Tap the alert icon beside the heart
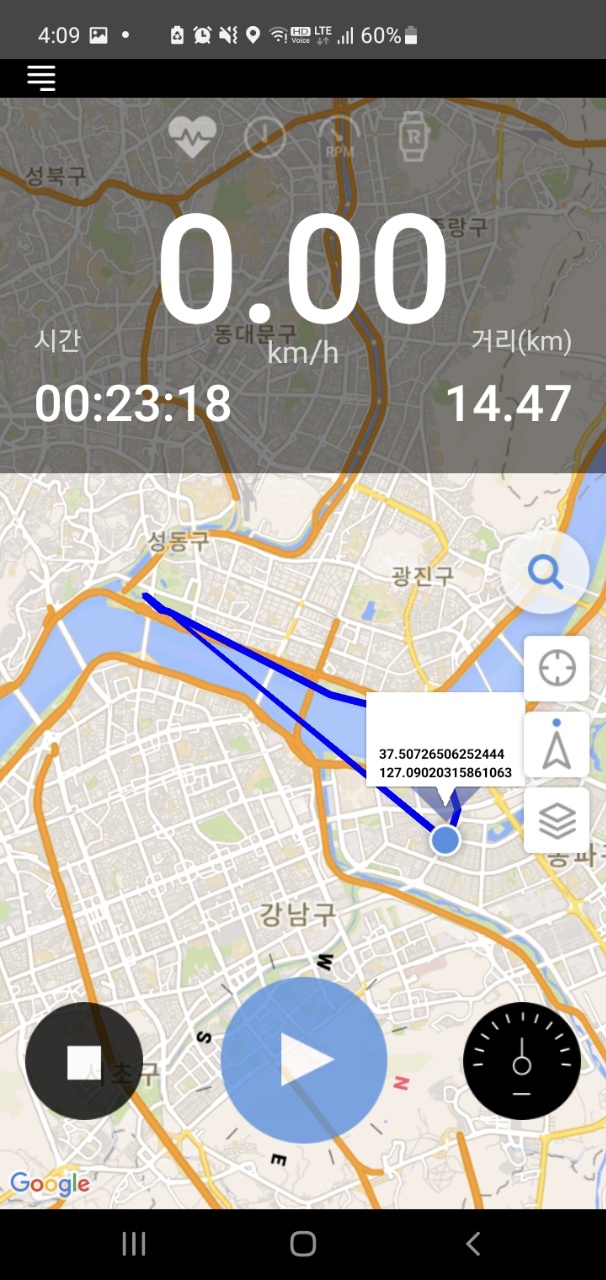This screenshot has width=606, height=1280. (265, 137)
